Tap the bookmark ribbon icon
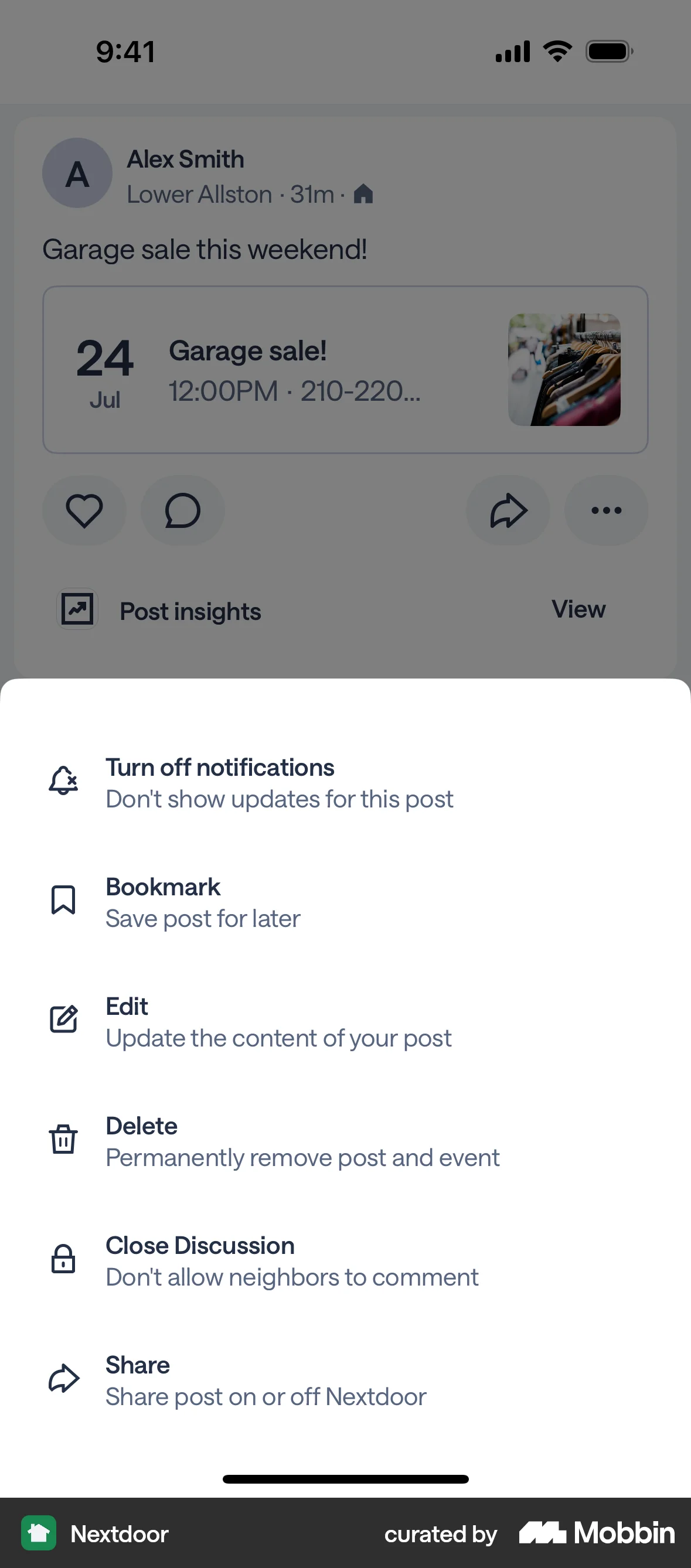The image size is (691, 1568). click(x=62, y=901)
